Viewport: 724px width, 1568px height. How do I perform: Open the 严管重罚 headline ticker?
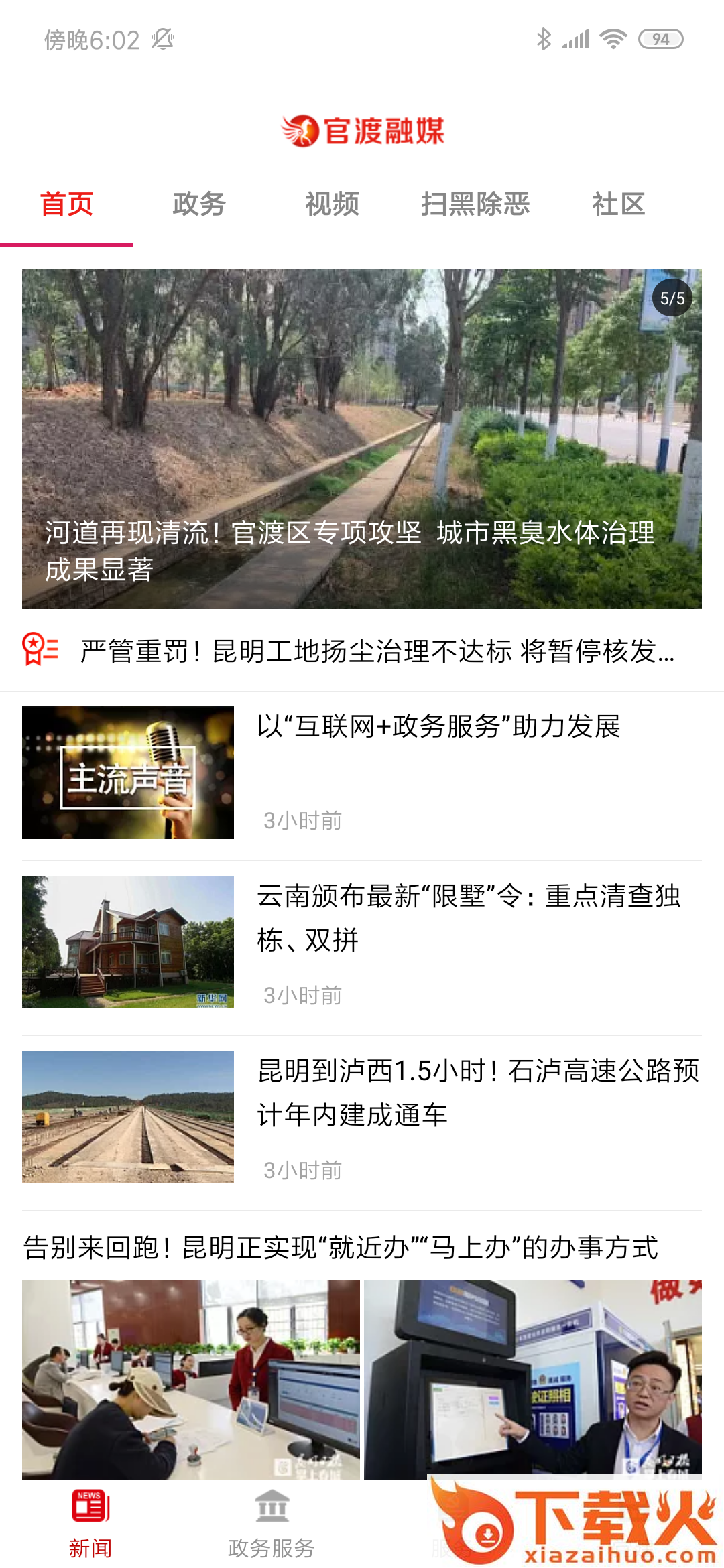(x=375, y=651)
